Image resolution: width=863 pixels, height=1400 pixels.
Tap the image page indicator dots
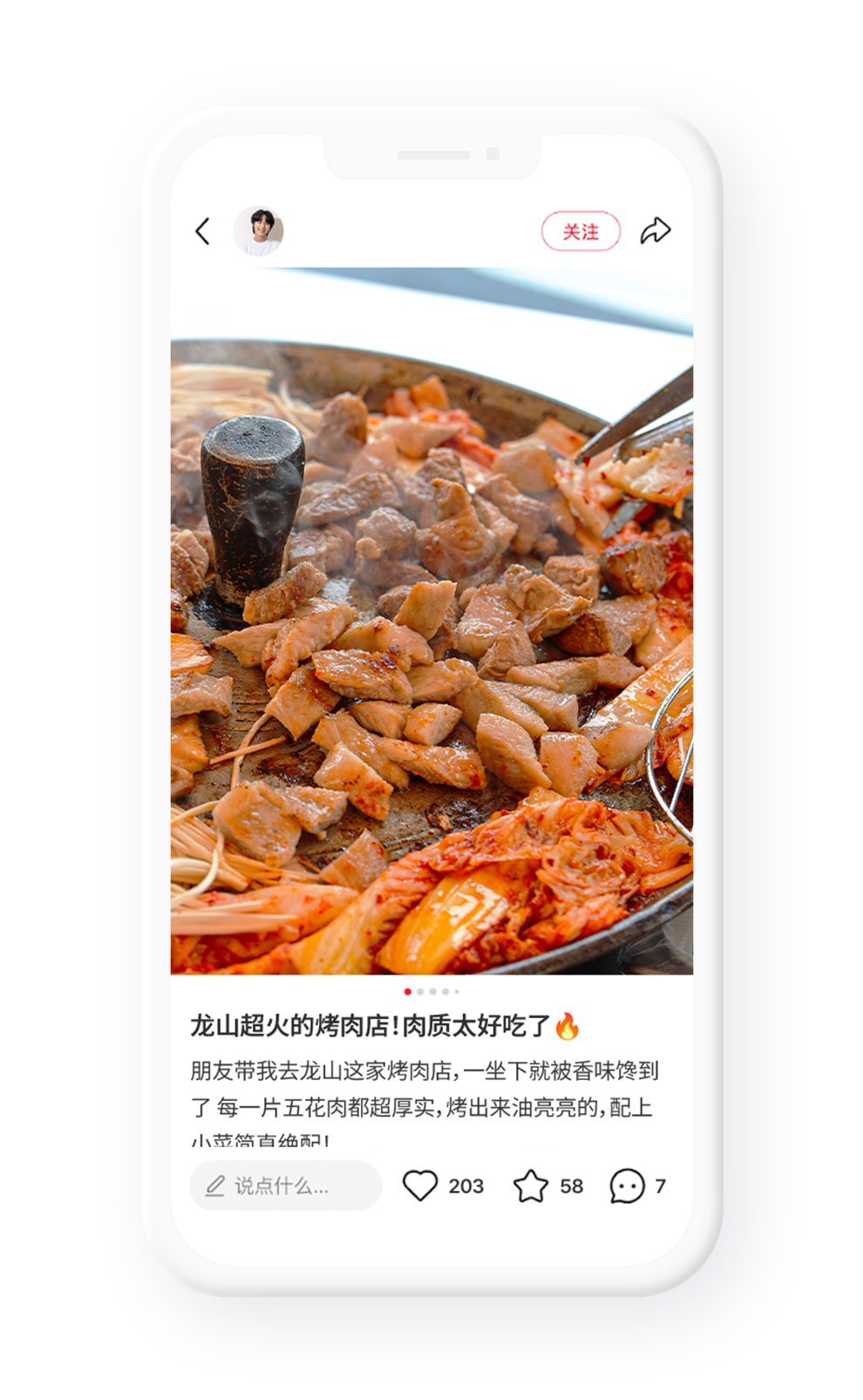[x=431, y=991]
